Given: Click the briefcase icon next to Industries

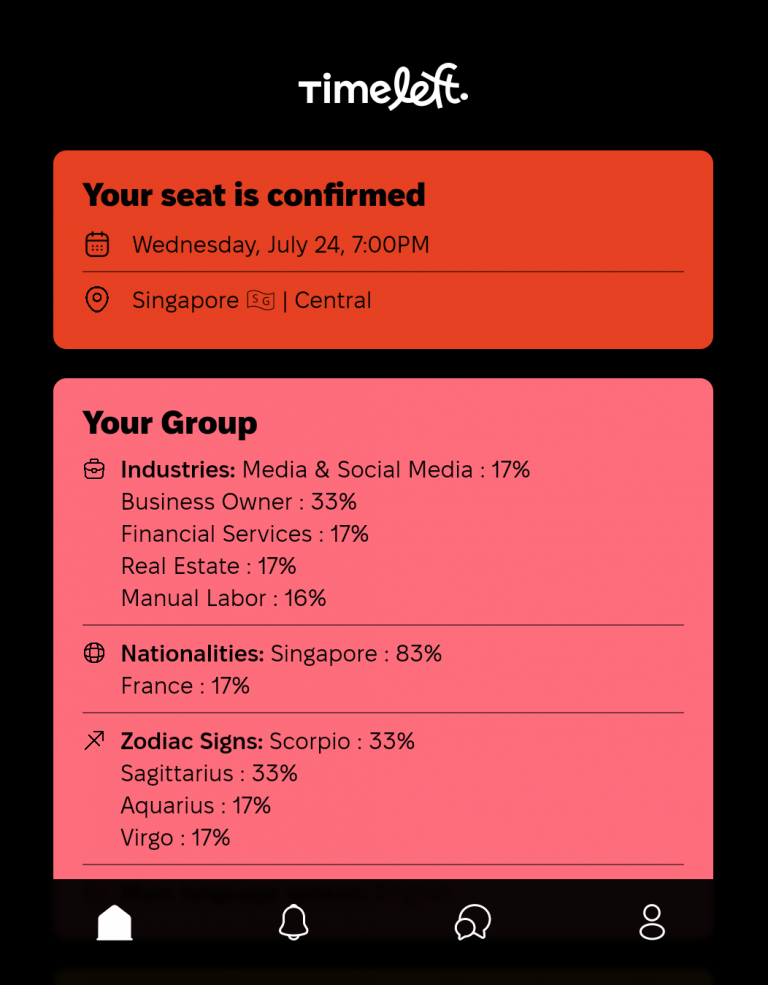Looking at the screenshot, I should 95,468.
